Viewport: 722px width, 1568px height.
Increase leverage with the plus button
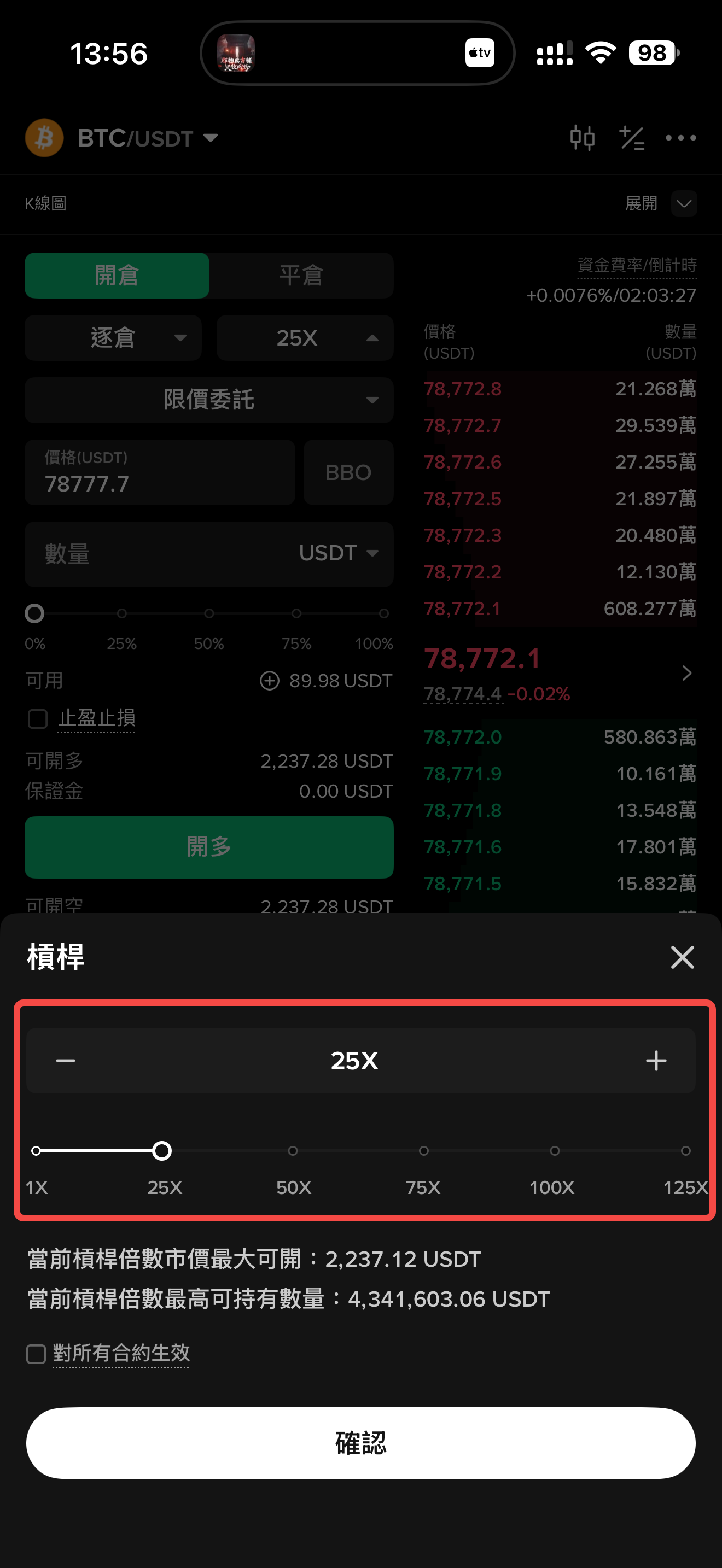pyautogui.click(x=656, y=1060)
